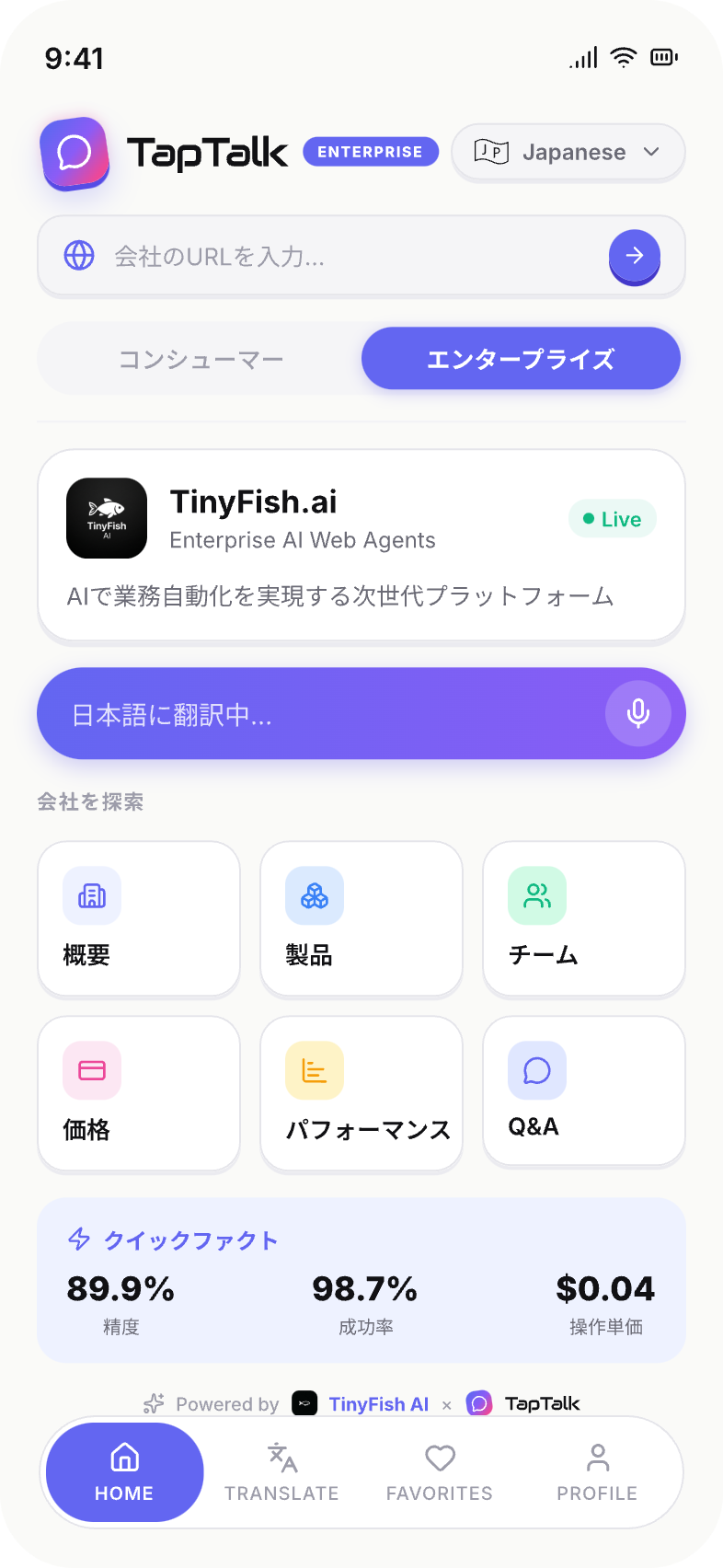Image resolution: width=723 pixels, height=1568 pixels.
Task: Open the 製品 products card
Action: [x=361, y=918]
